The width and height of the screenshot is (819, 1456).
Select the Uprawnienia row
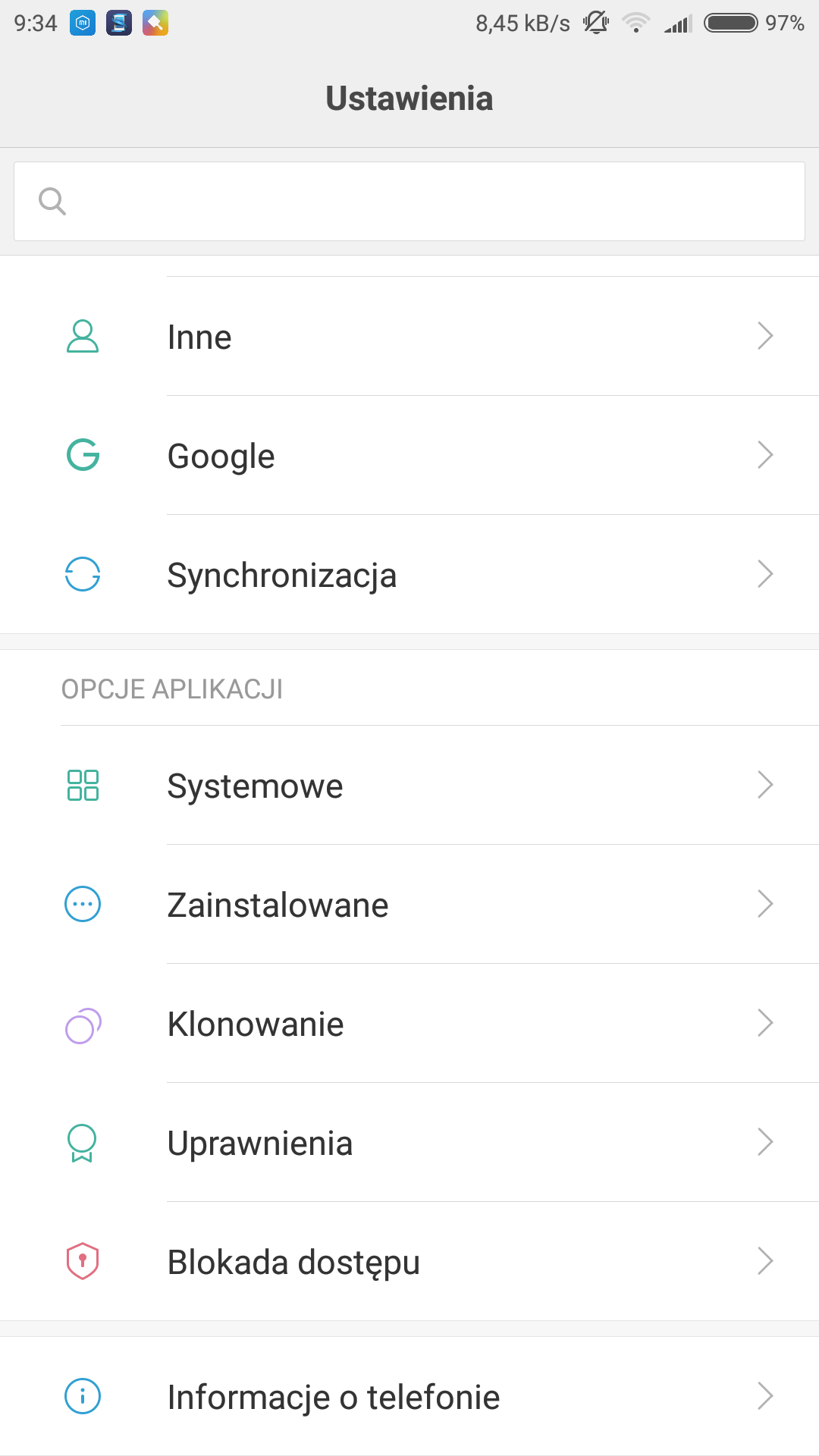[409, 1143]
